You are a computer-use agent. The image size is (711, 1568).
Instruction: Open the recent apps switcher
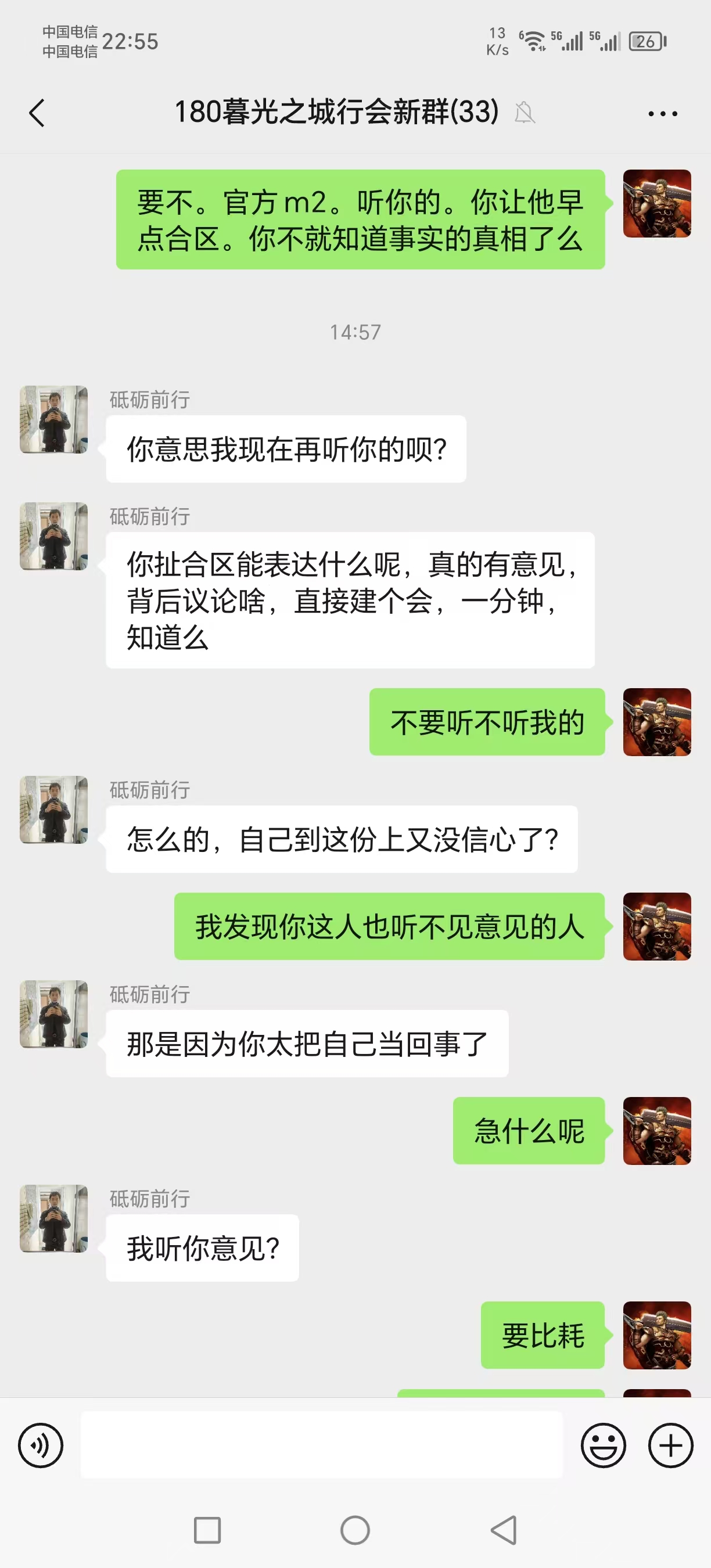[207, 1530]
